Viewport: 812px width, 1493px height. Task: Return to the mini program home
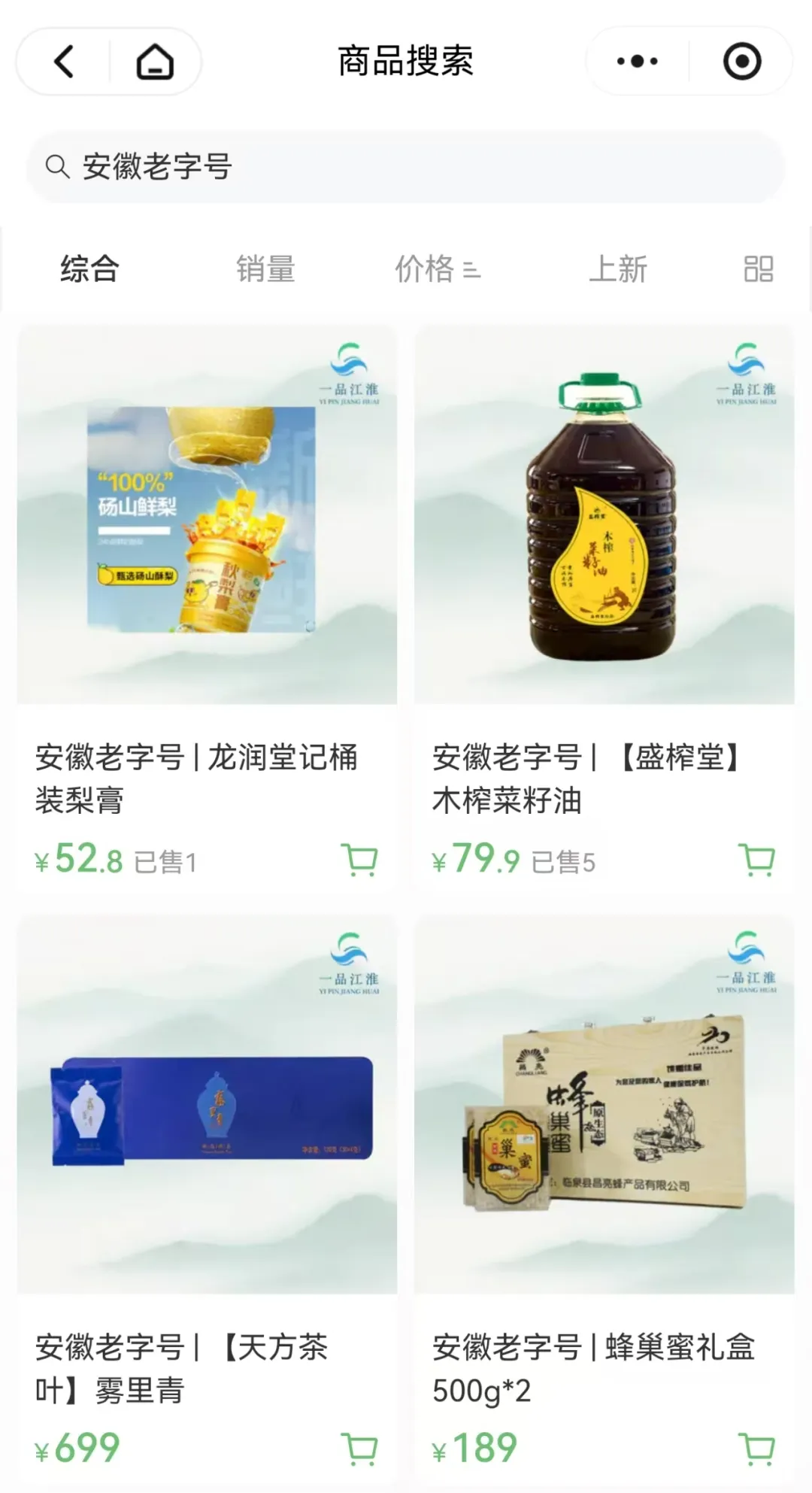[155, 62]
